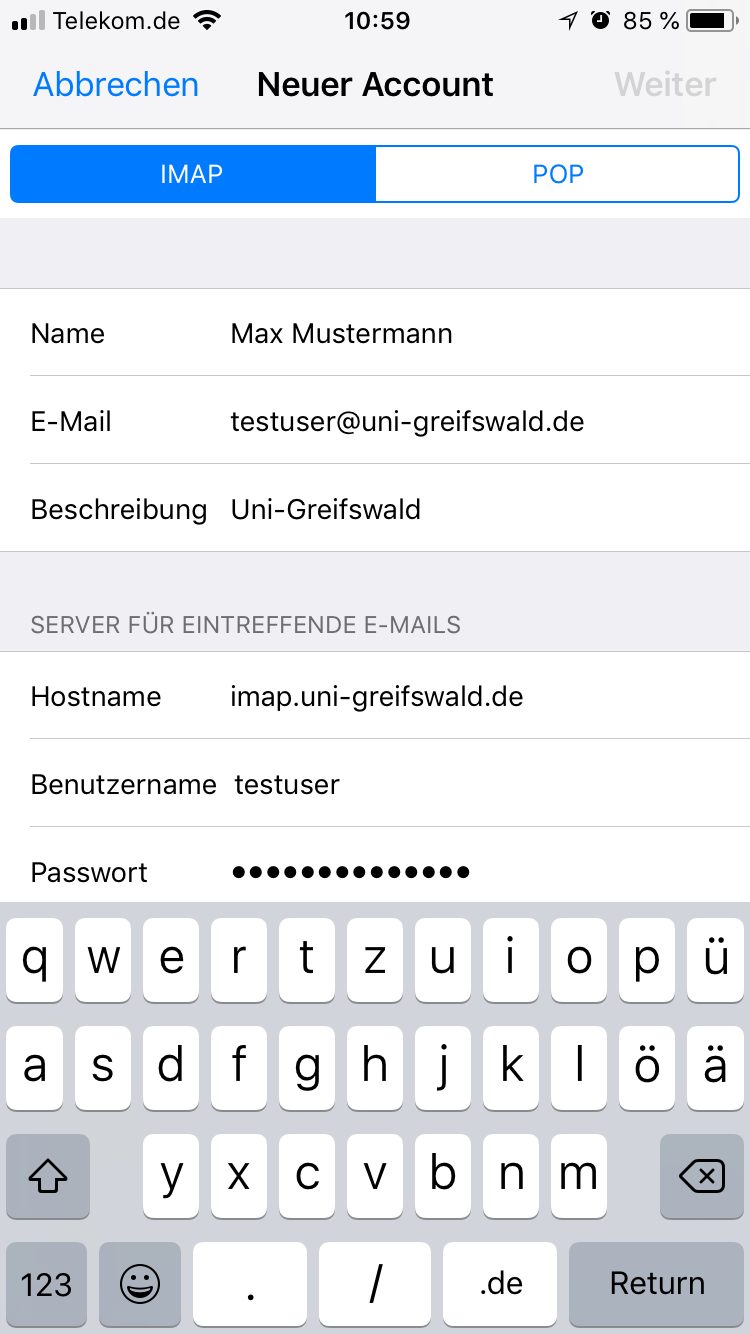Tap Weiter to continue
This screenshot has width=750, height=1334.
pos(665,85)
